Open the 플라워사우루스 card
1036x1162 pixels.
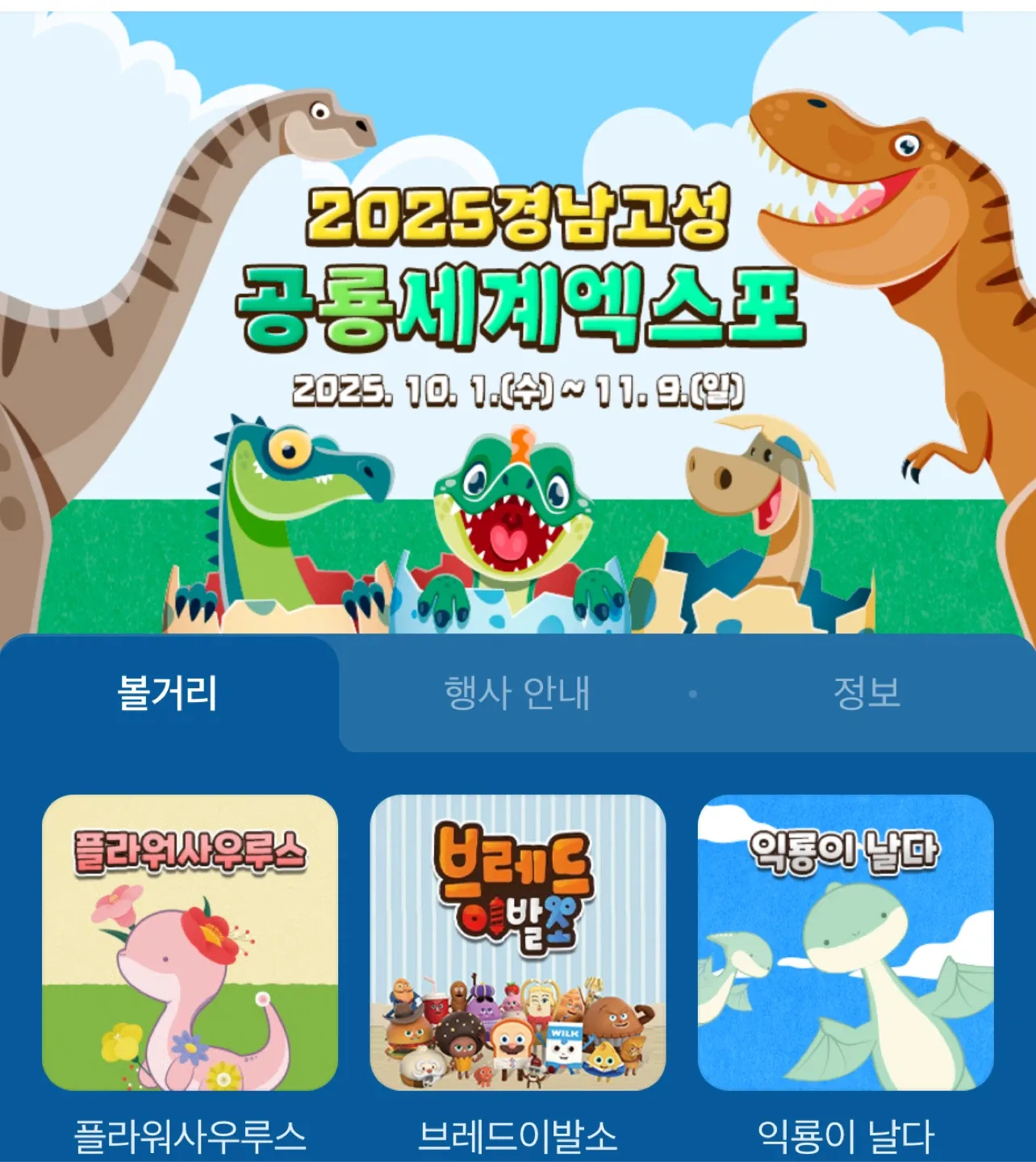pos(190,943)
